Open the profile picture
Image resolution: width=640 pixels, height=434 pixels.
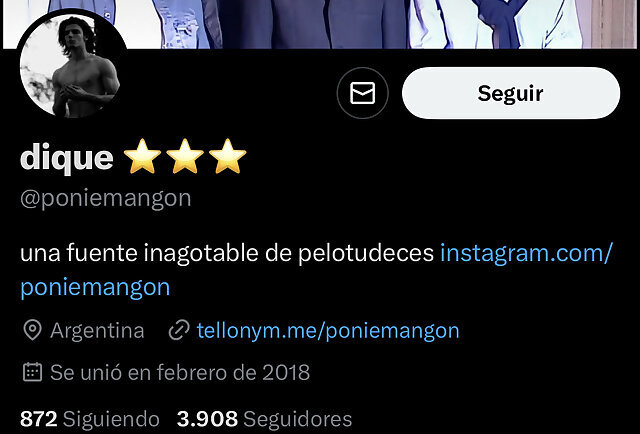(72, 65)
